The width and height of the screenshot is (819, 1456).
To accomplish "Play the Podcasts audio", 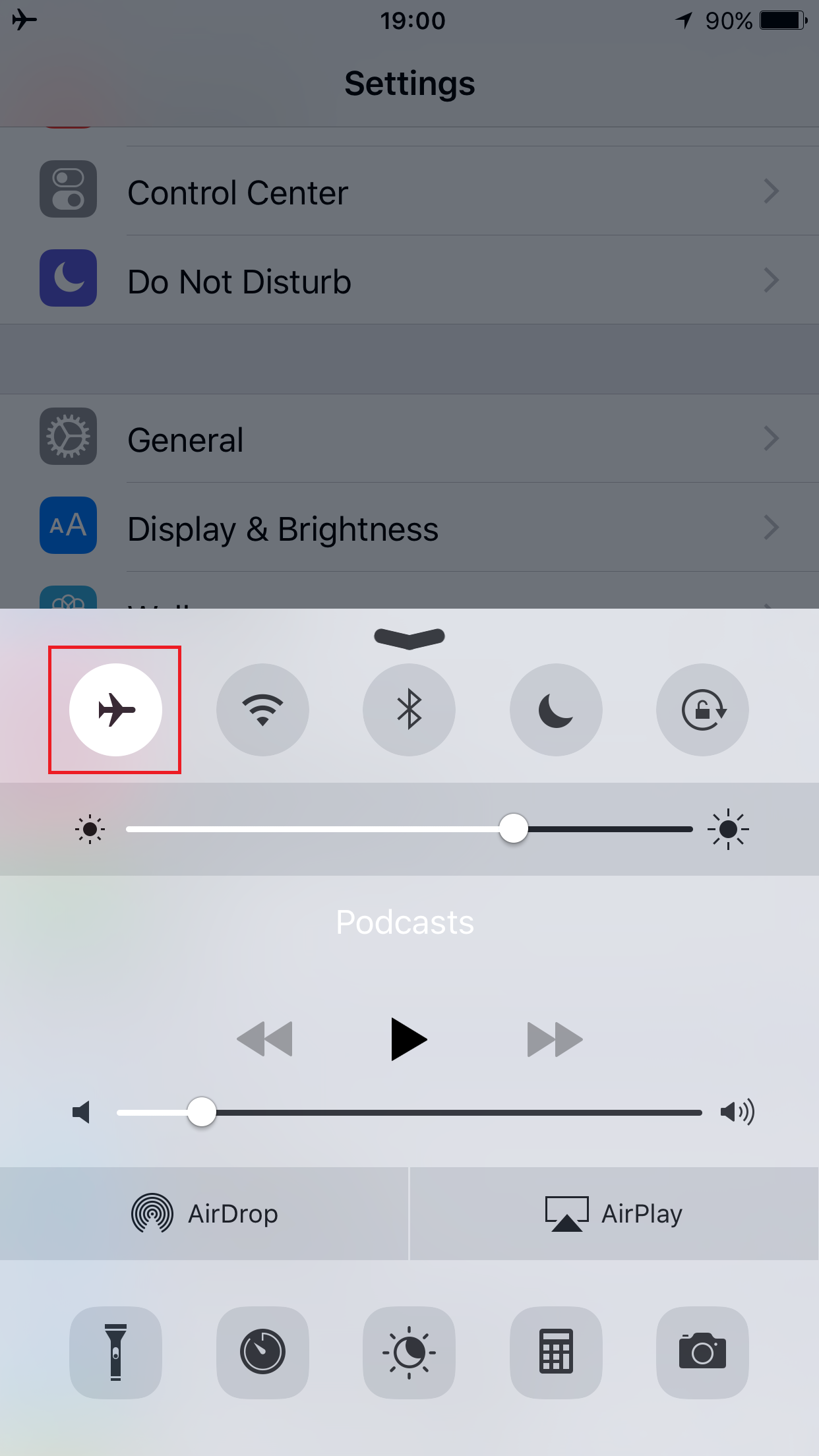I will (x=408, y=1039).
